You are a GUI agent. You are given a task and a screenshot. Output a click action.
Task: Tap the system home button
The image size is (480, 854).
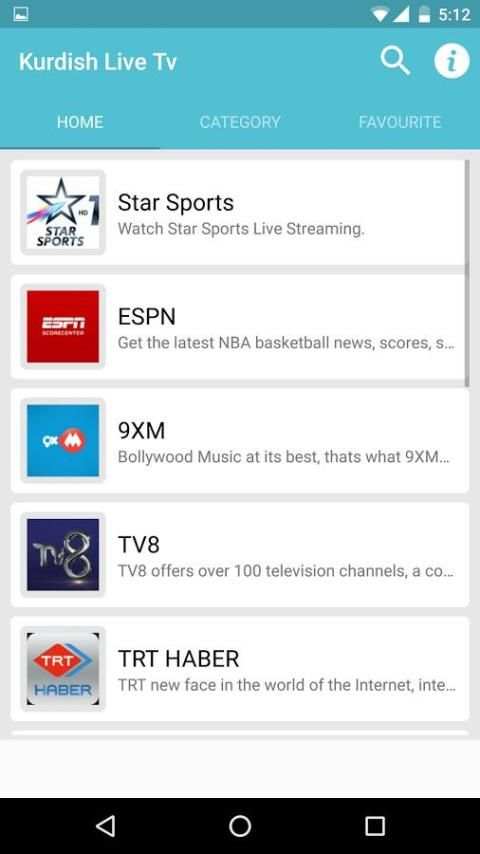click(240, 826)
